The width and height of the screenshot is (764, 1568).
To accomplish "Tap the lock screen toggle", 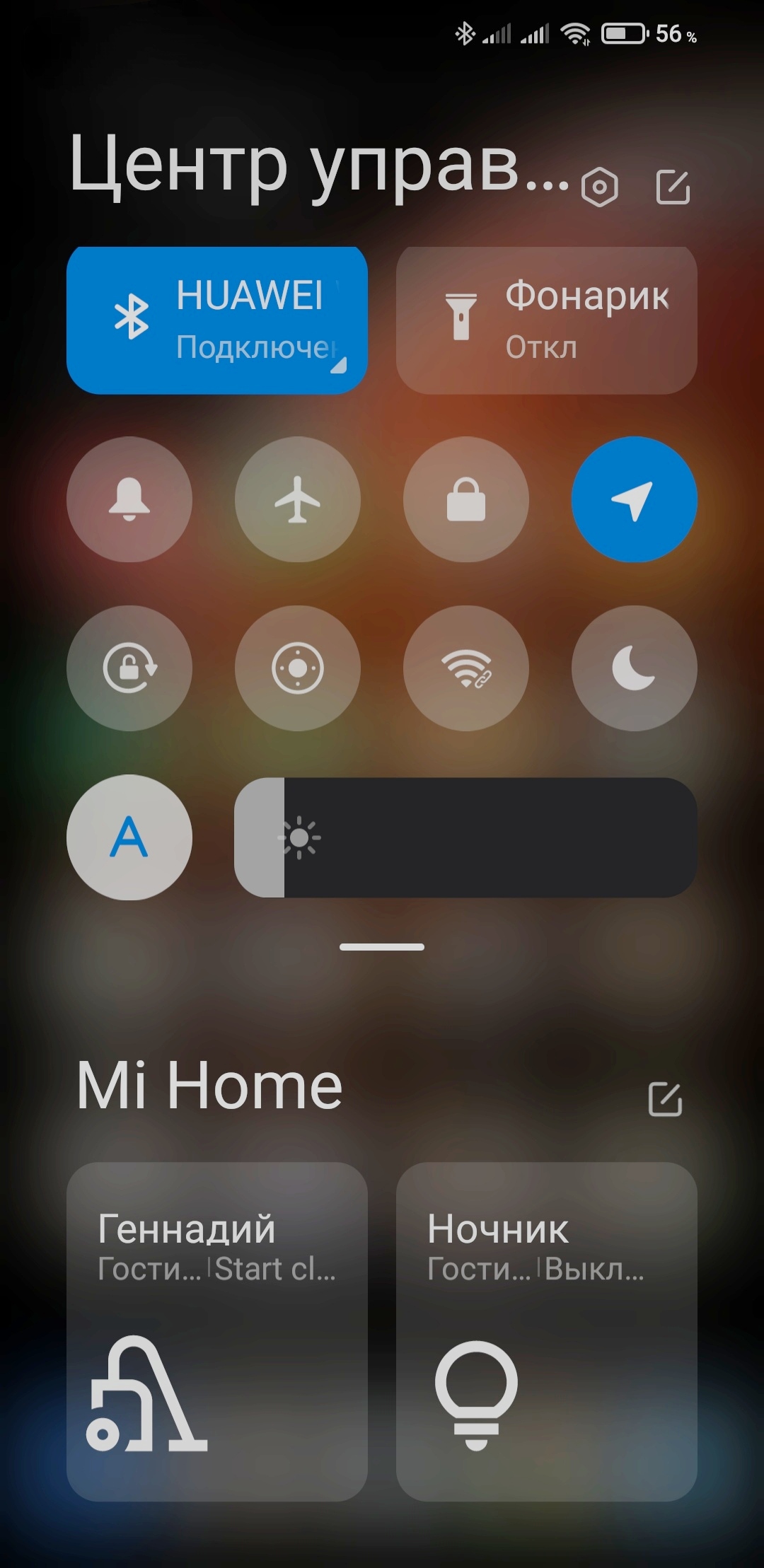I will pyautogui.click(x=466, y=499).
